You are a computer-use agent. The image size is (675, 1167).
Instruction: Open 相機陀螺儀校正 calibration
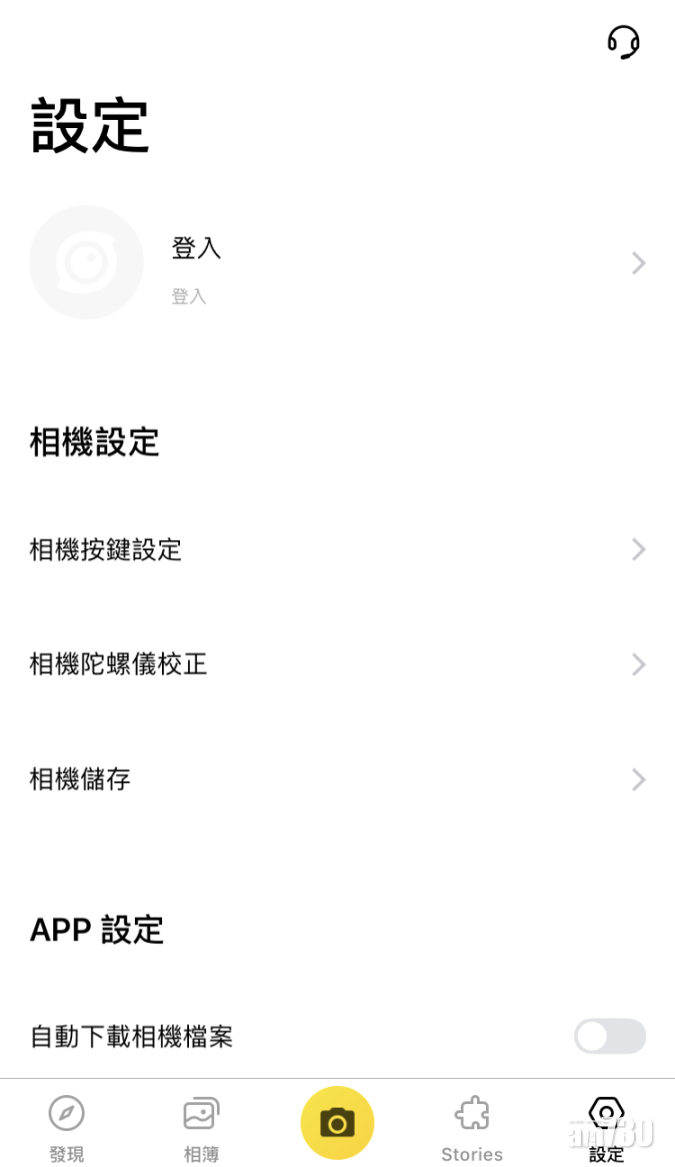(x=337, y=664)
